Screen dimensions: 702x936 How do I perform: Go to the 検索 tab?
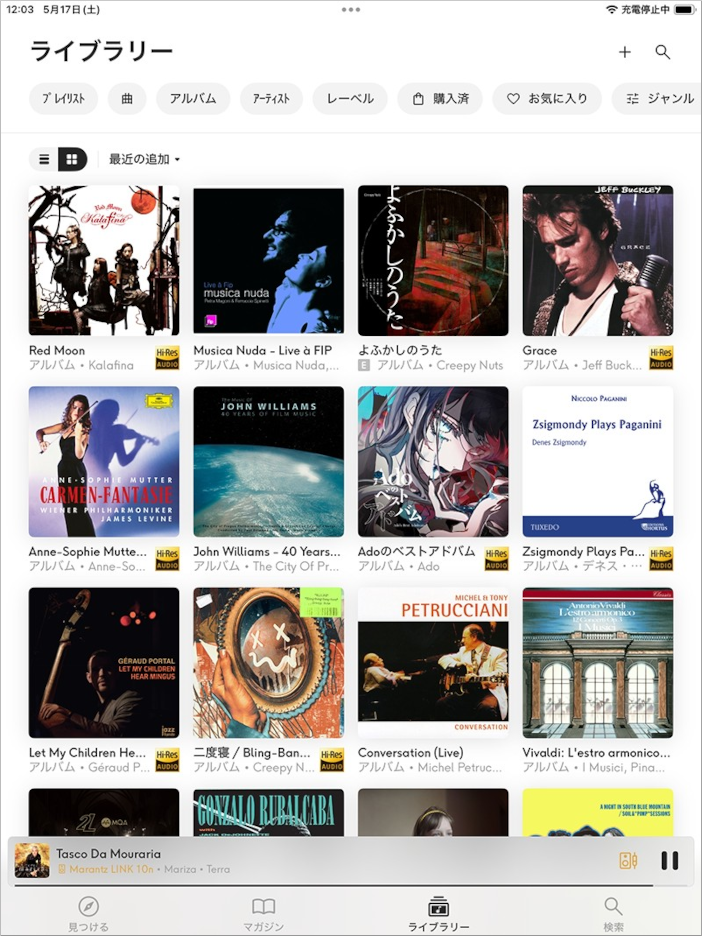click(613, 913)
